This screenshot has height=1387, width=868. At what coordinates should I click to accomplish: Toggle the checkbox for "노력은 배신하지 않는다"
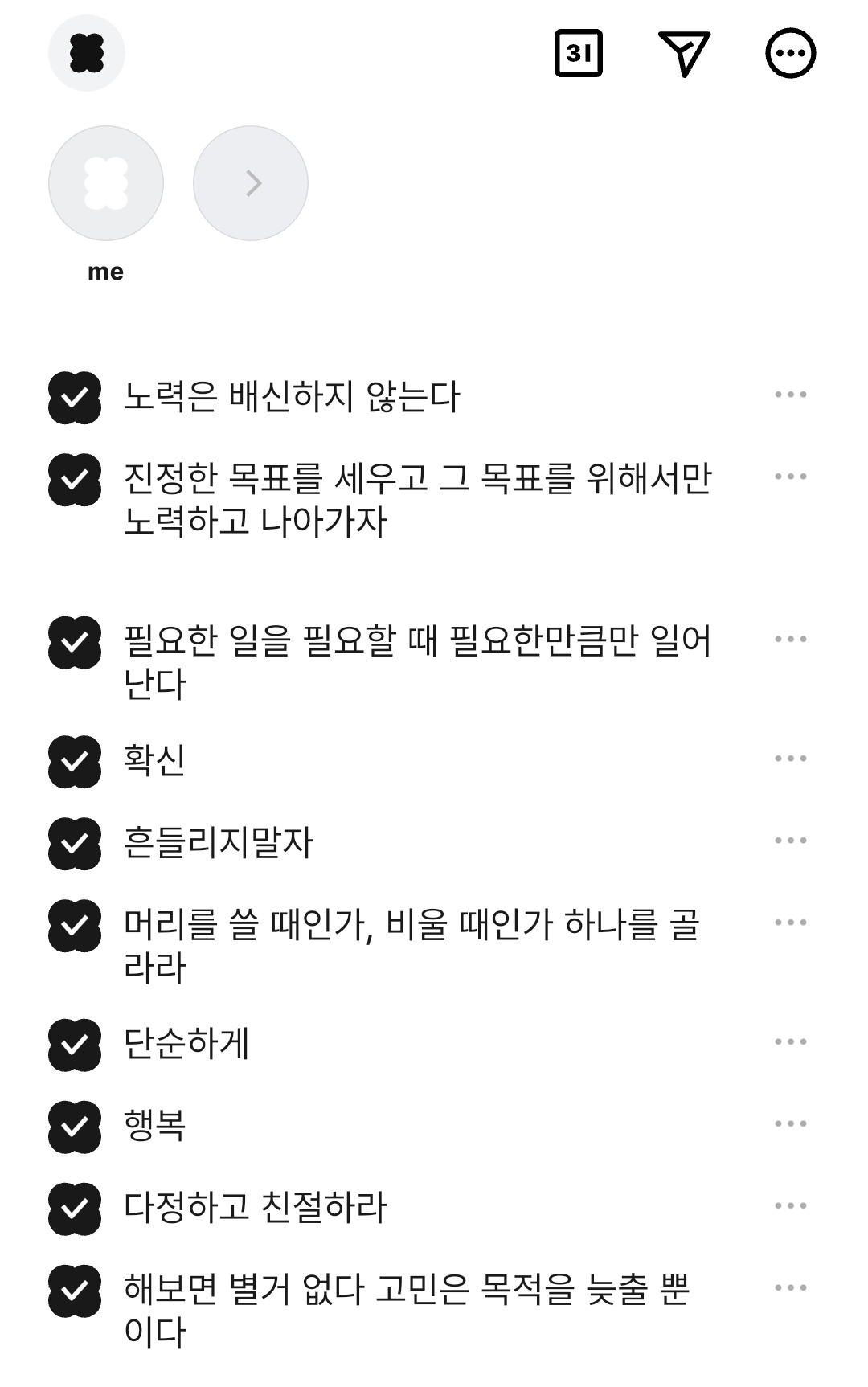(76, 394)
